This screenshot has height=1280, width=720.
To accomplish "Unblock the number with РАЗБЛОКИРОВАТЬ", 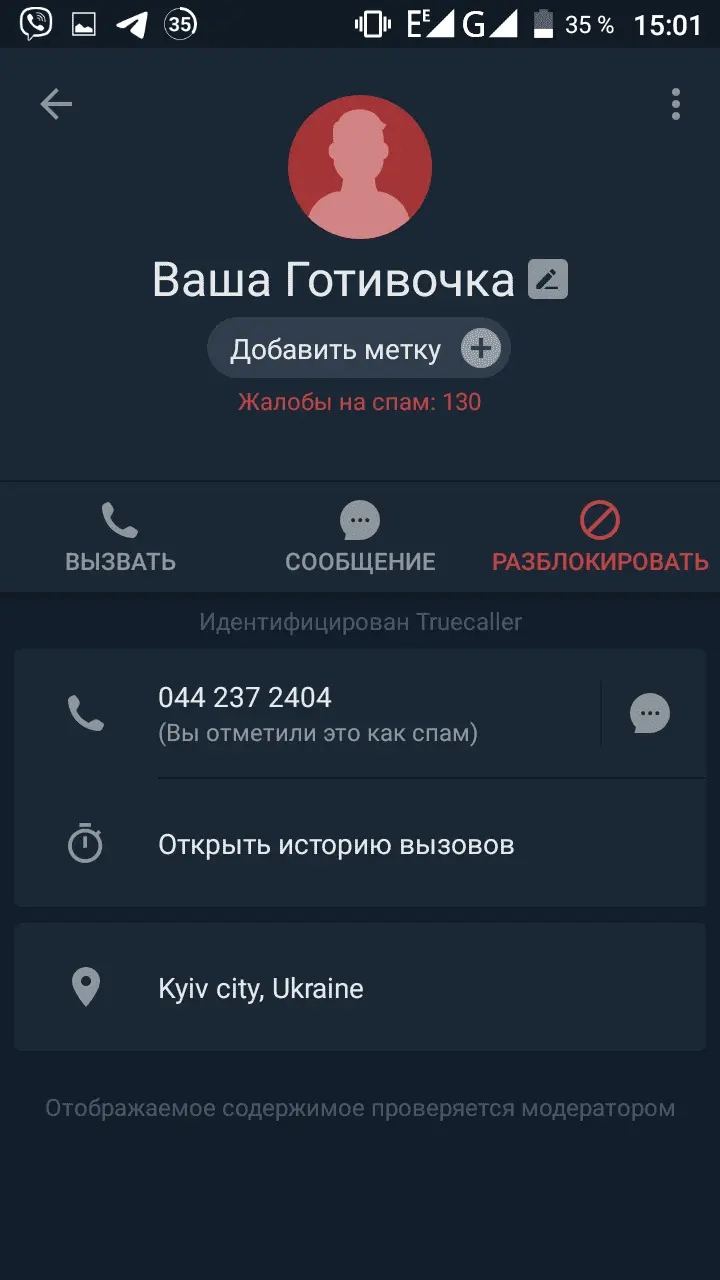I will pos(600,538).
